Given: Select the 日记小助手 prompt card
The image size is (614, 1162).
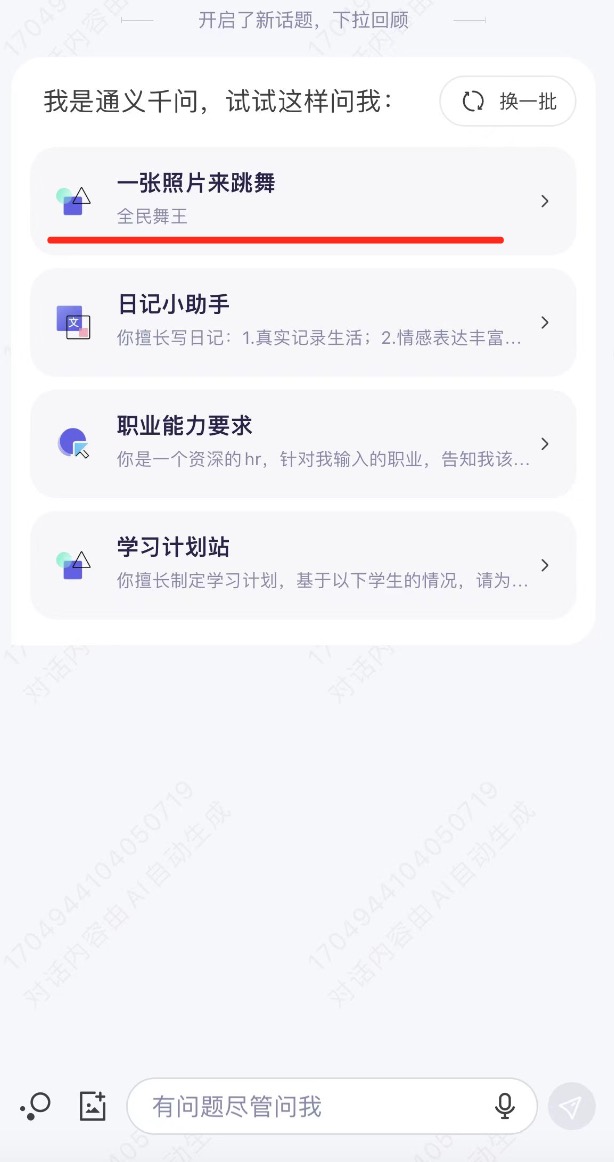Looking at the screenshot, I should [303, 322].
